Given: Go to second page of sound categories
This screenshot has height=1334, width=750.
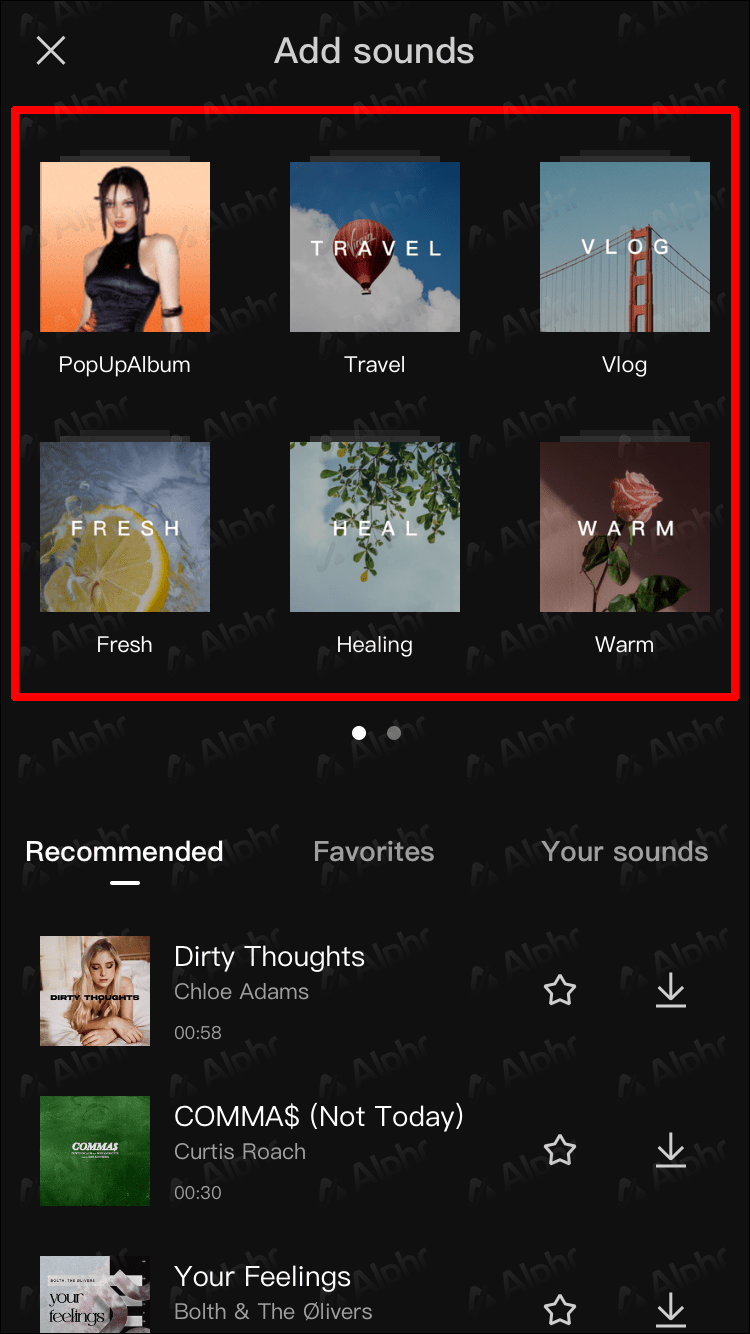Looking at the screenshot, I should 394,733.
